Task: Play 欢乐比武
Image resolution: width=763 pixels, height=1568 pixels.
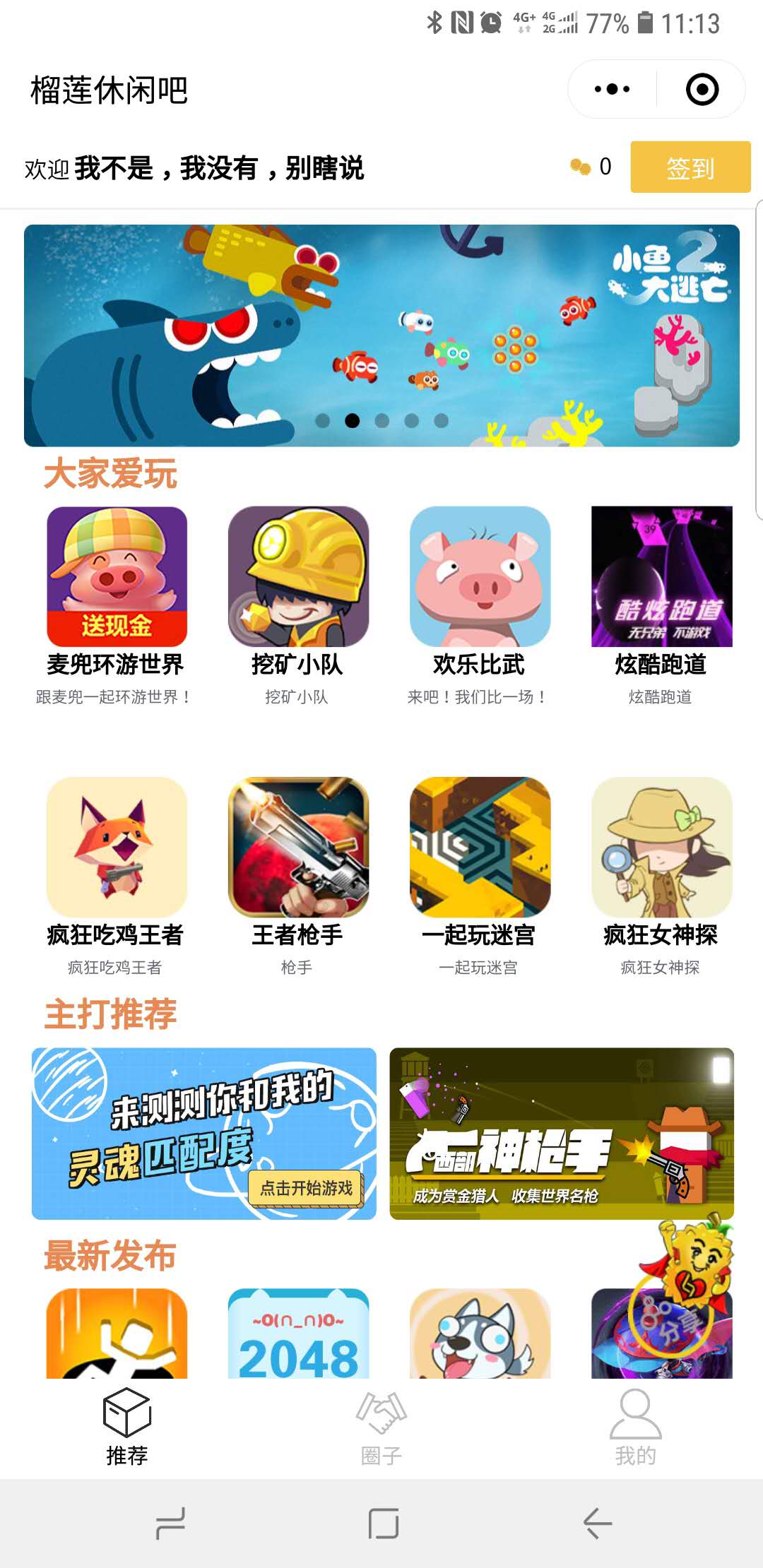Action: coord(480,576)
